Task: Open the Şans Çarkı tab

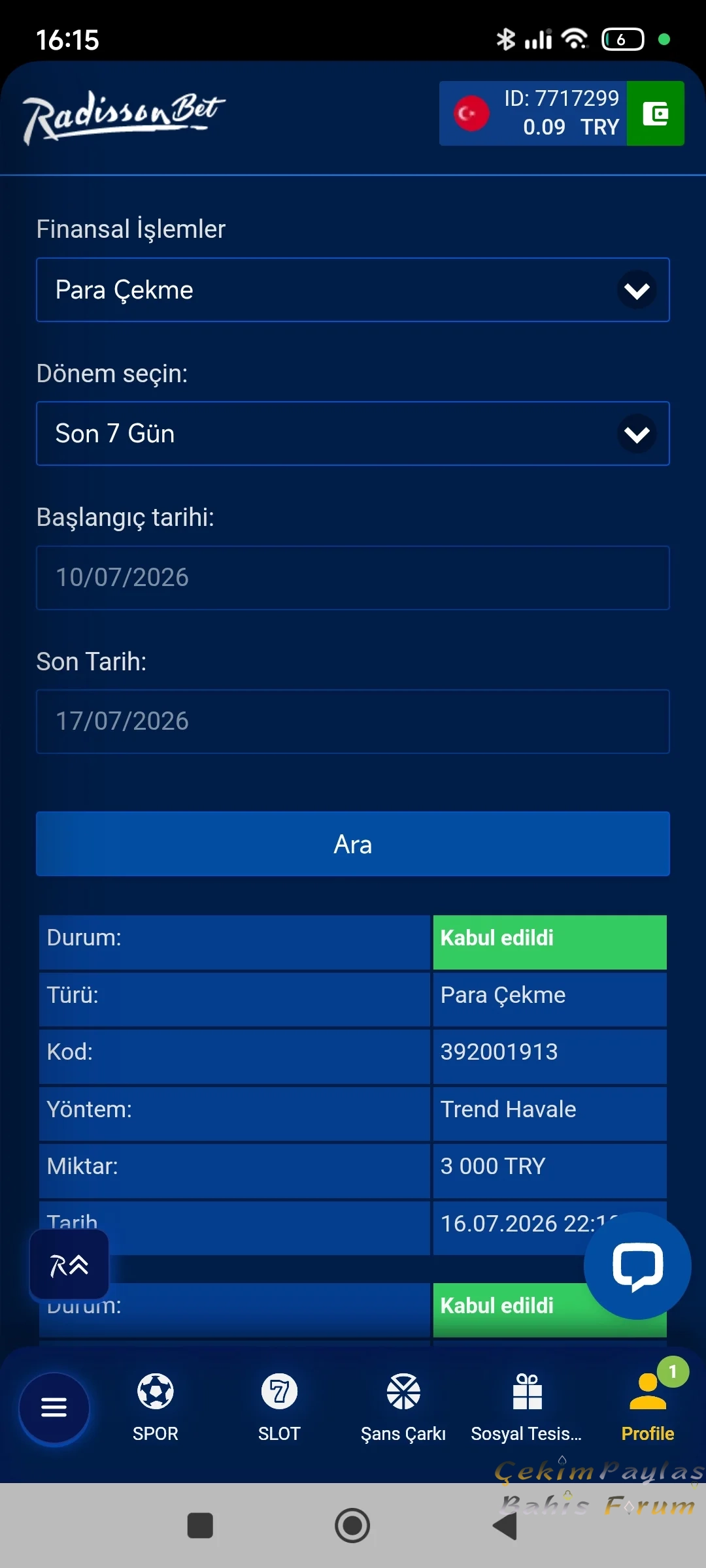Action: [403, 1408]
